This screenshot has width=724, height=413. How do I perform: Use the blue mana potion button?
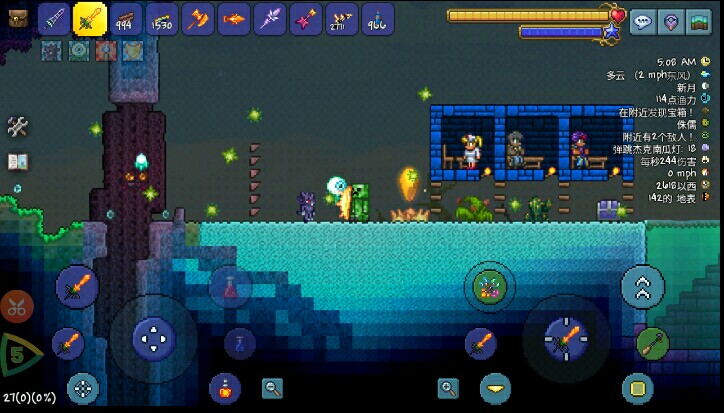pyautogui.click(x=239, y=343)
